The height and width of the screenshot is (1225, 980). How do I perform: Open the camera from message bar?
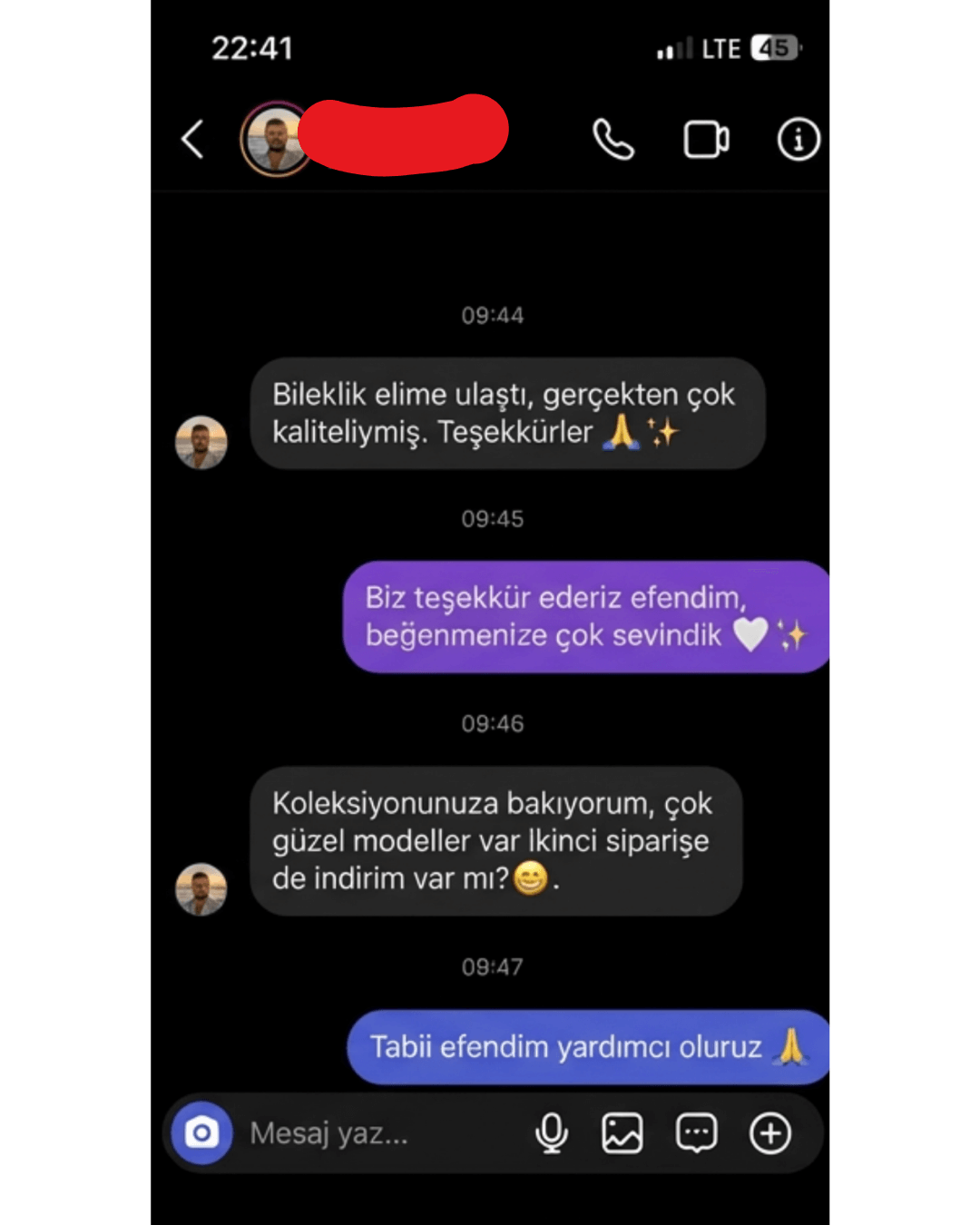(x=202, y=1132)
